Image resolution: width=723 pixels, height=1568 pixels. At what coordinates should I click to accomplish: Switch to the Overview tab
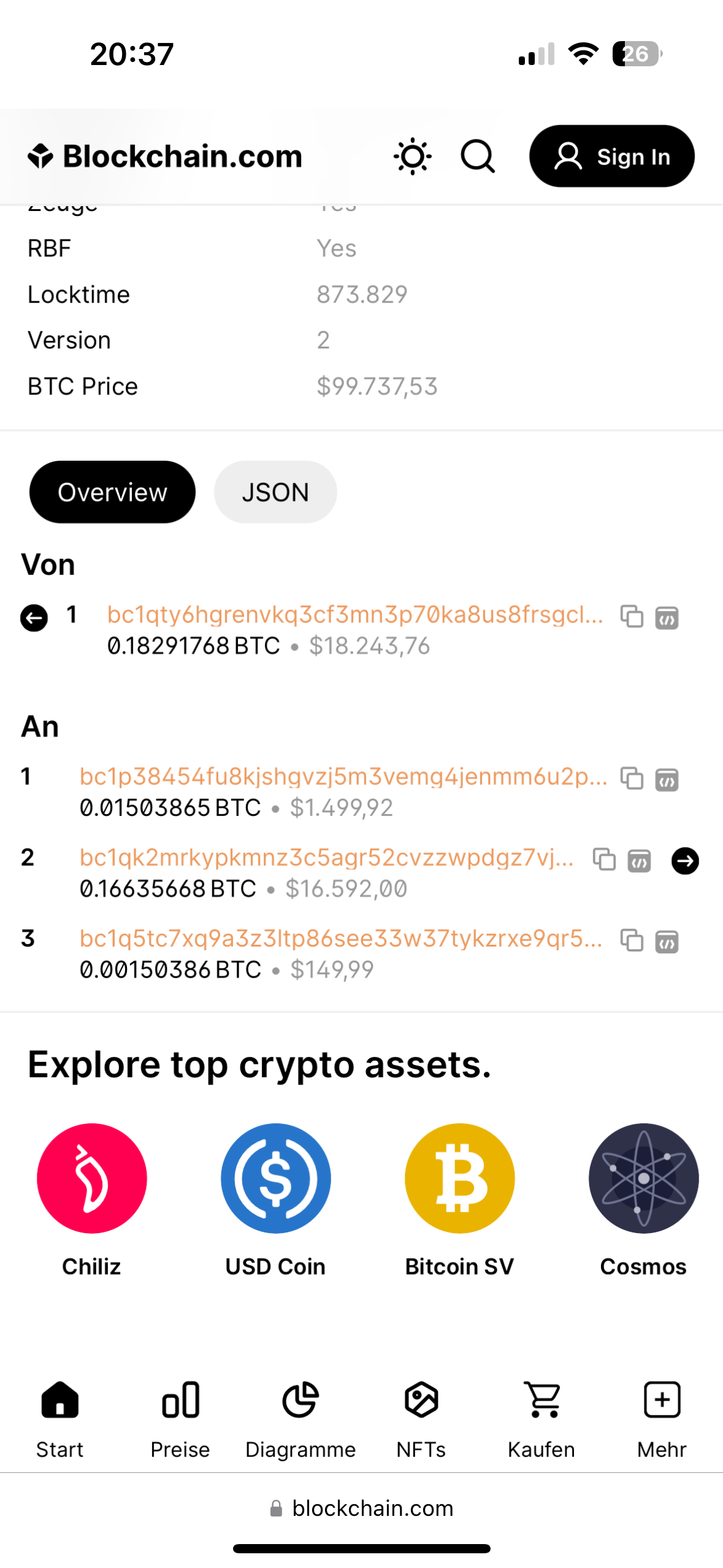coord(112,491)
